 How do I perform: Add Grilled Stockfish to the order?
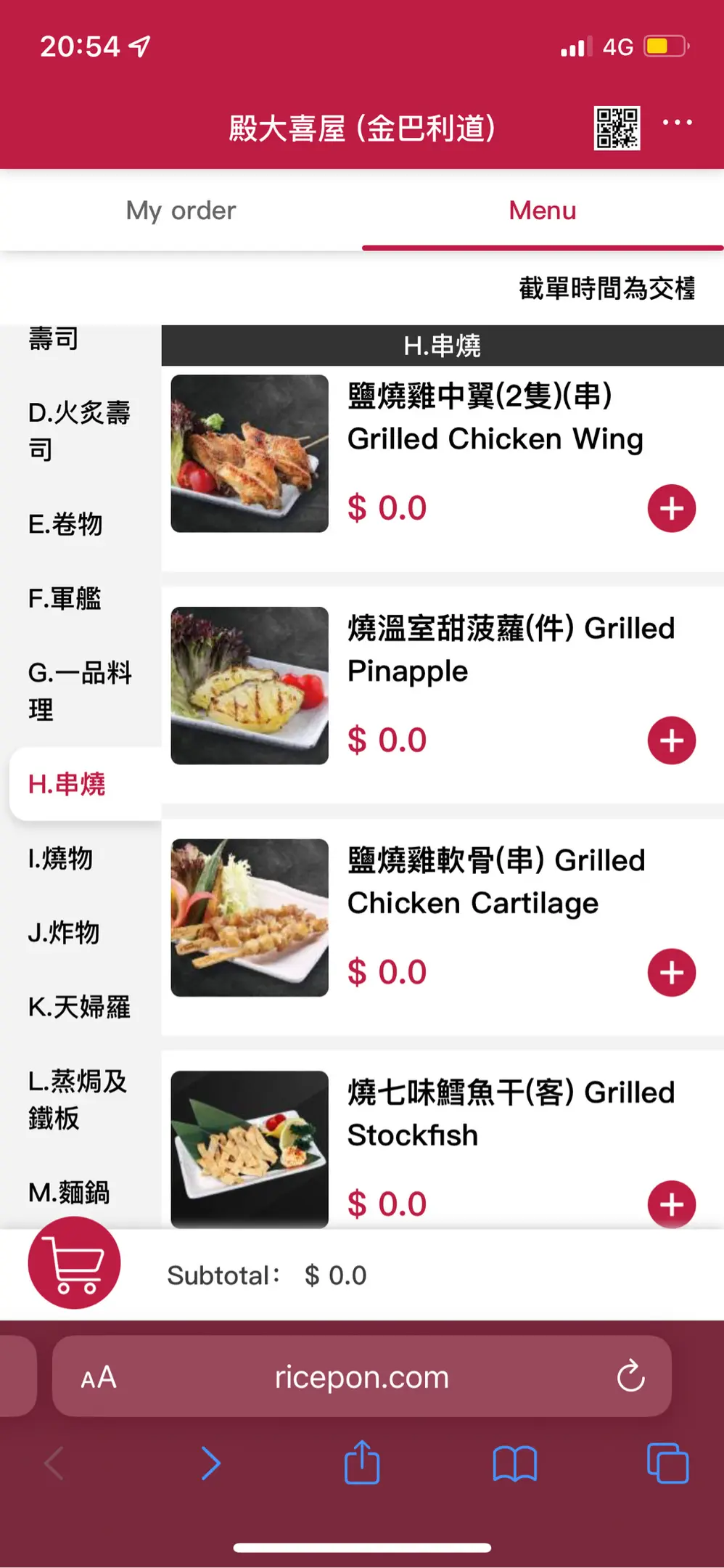671,1204
